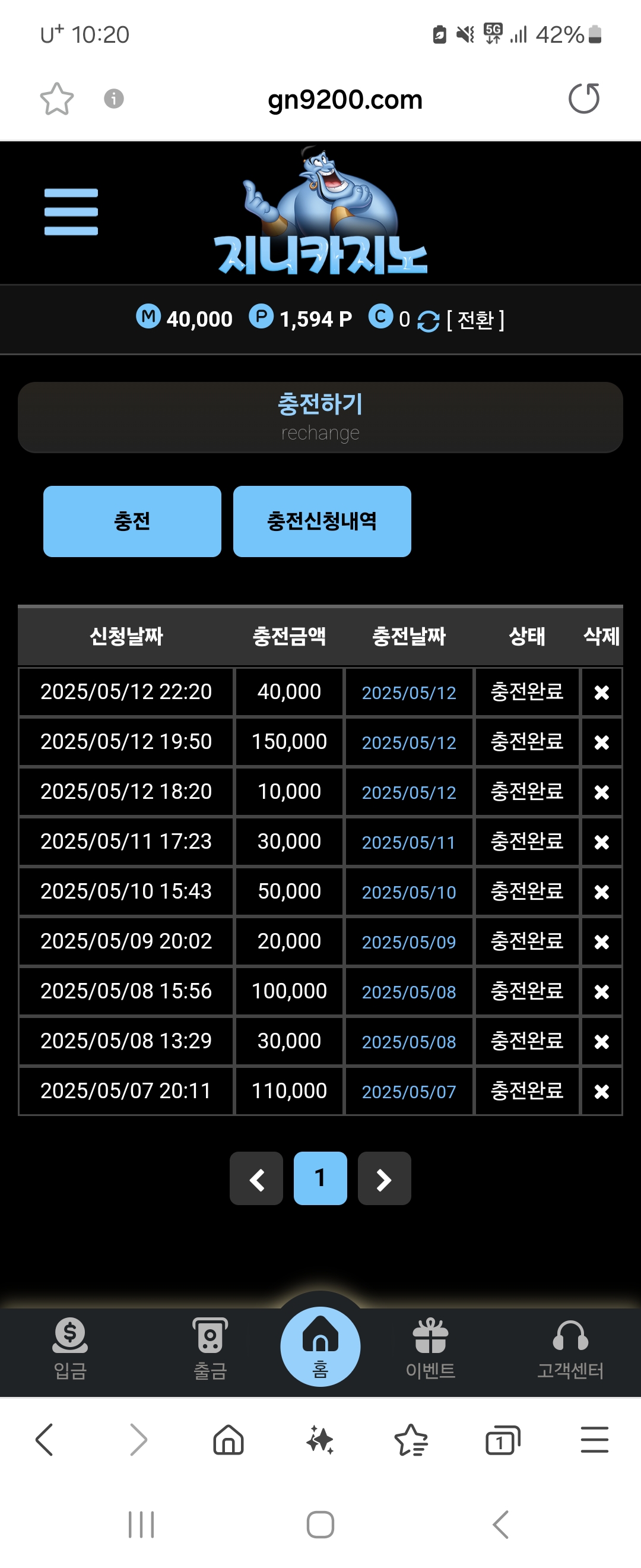Open browser tabs switcher
The image size is (641, 1568).
point(502,1440)
